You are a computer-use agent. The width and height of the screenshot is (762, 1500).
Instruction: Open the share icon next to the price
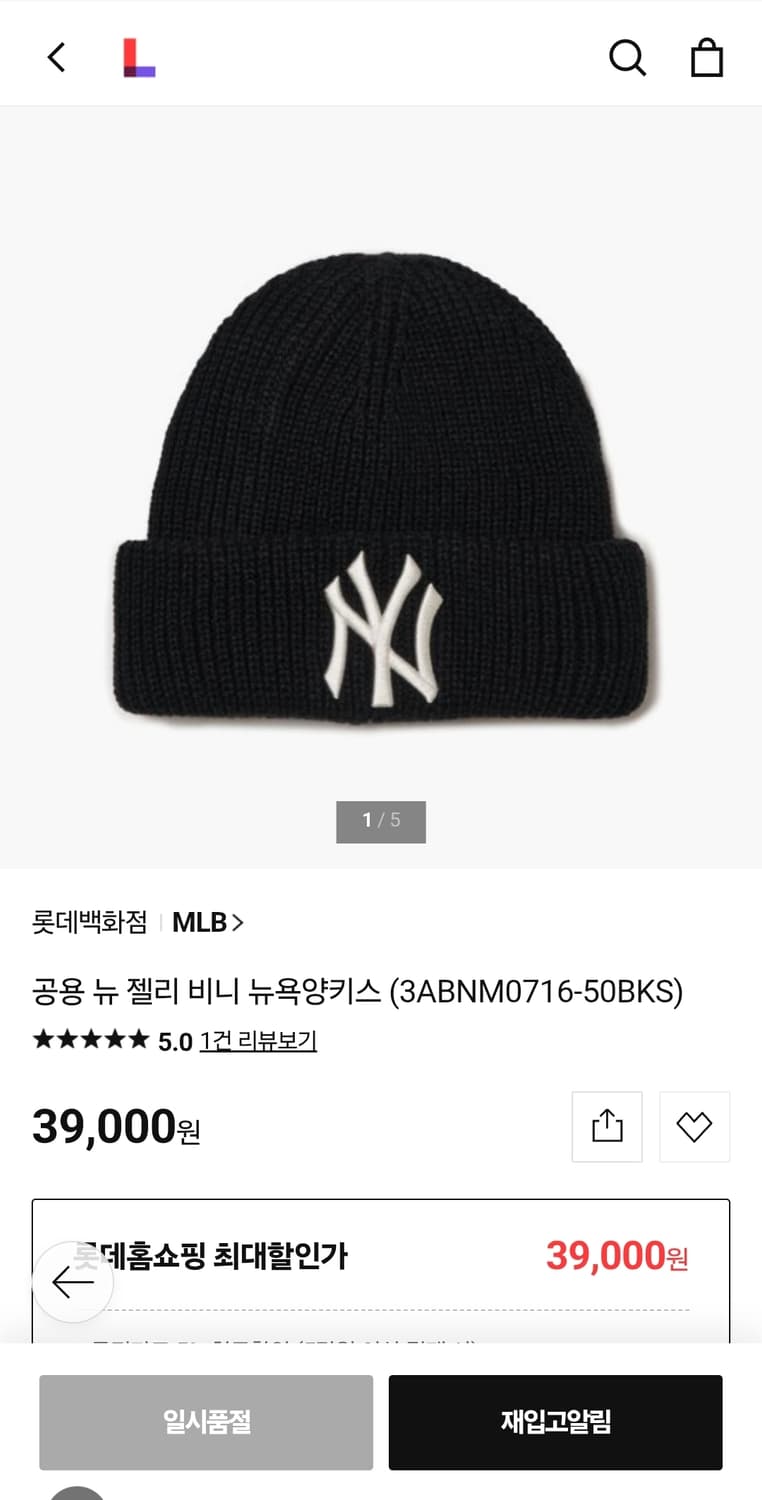(x=606, y=1126)
